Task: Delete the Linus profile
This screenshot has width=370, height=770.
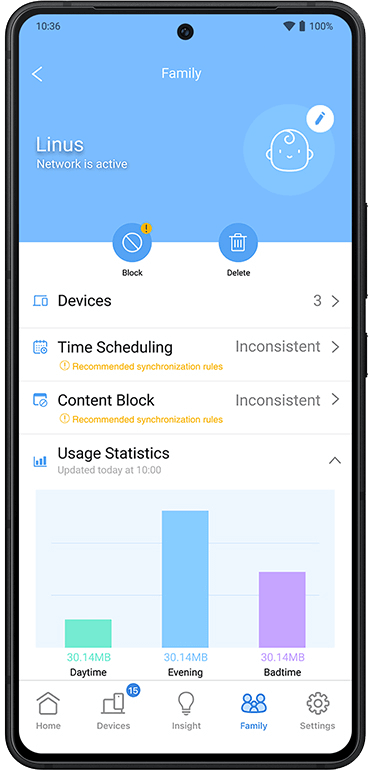Action: 238,243
